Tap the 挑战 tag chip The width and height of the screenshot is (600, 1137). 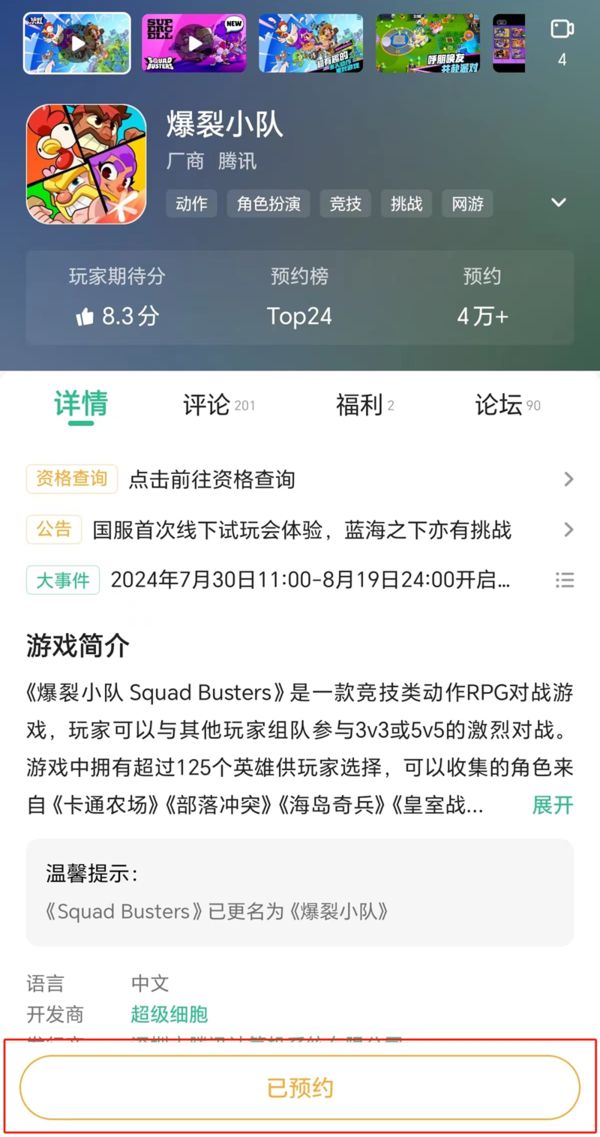click(406, 204)
